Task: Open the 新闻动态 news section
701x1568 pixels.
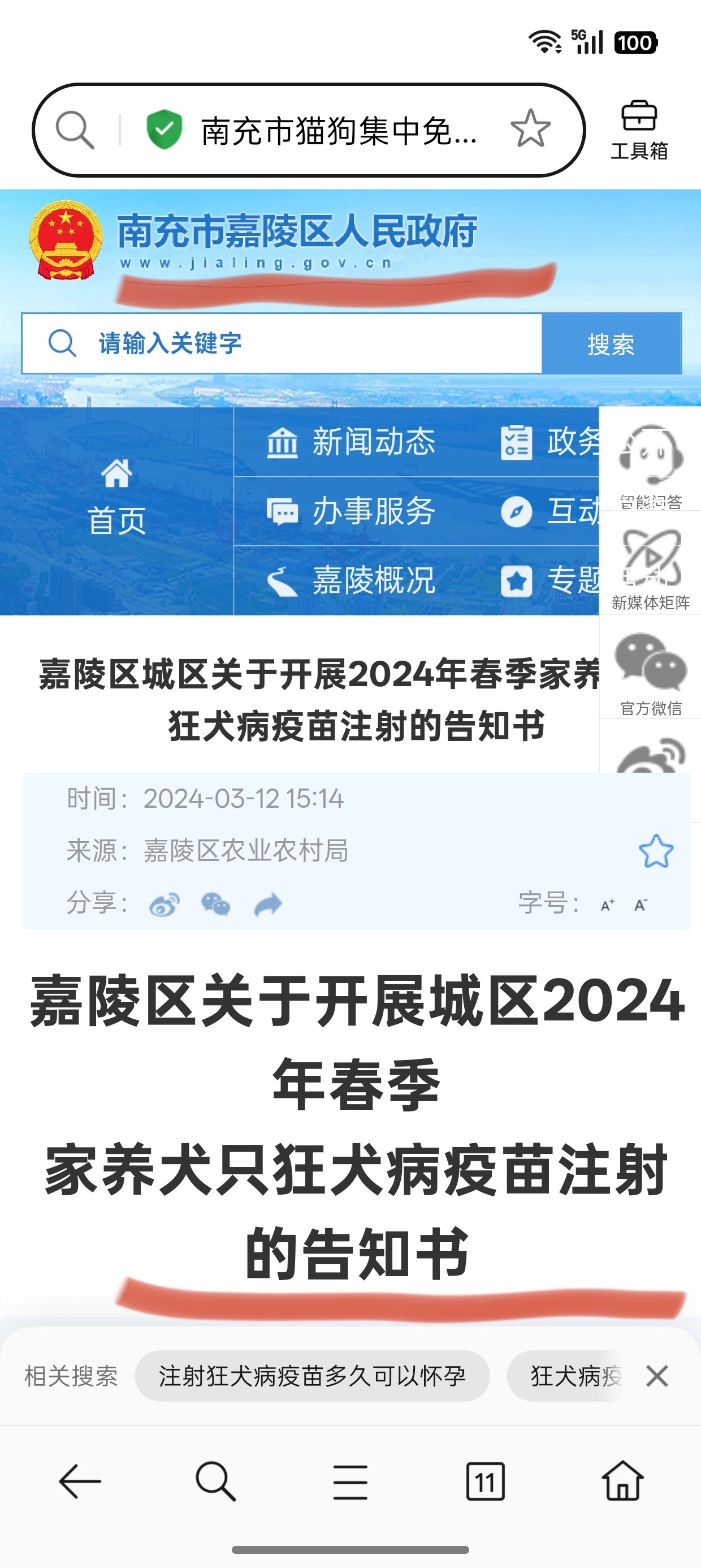Action: point(352,442)
